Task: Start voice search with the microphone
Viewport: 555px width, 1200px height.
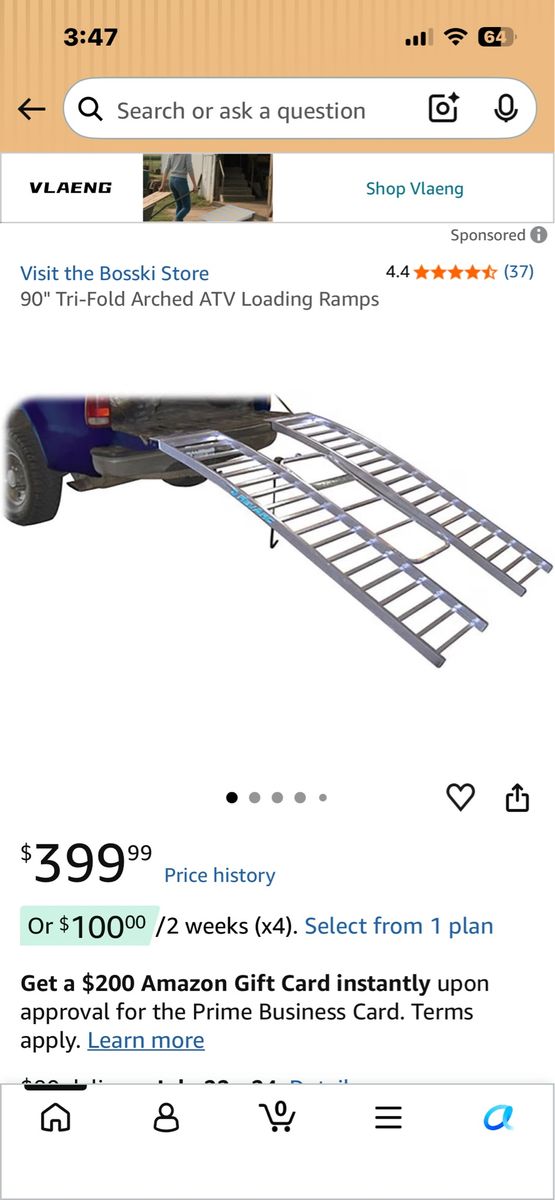Action: coord(506,109)
